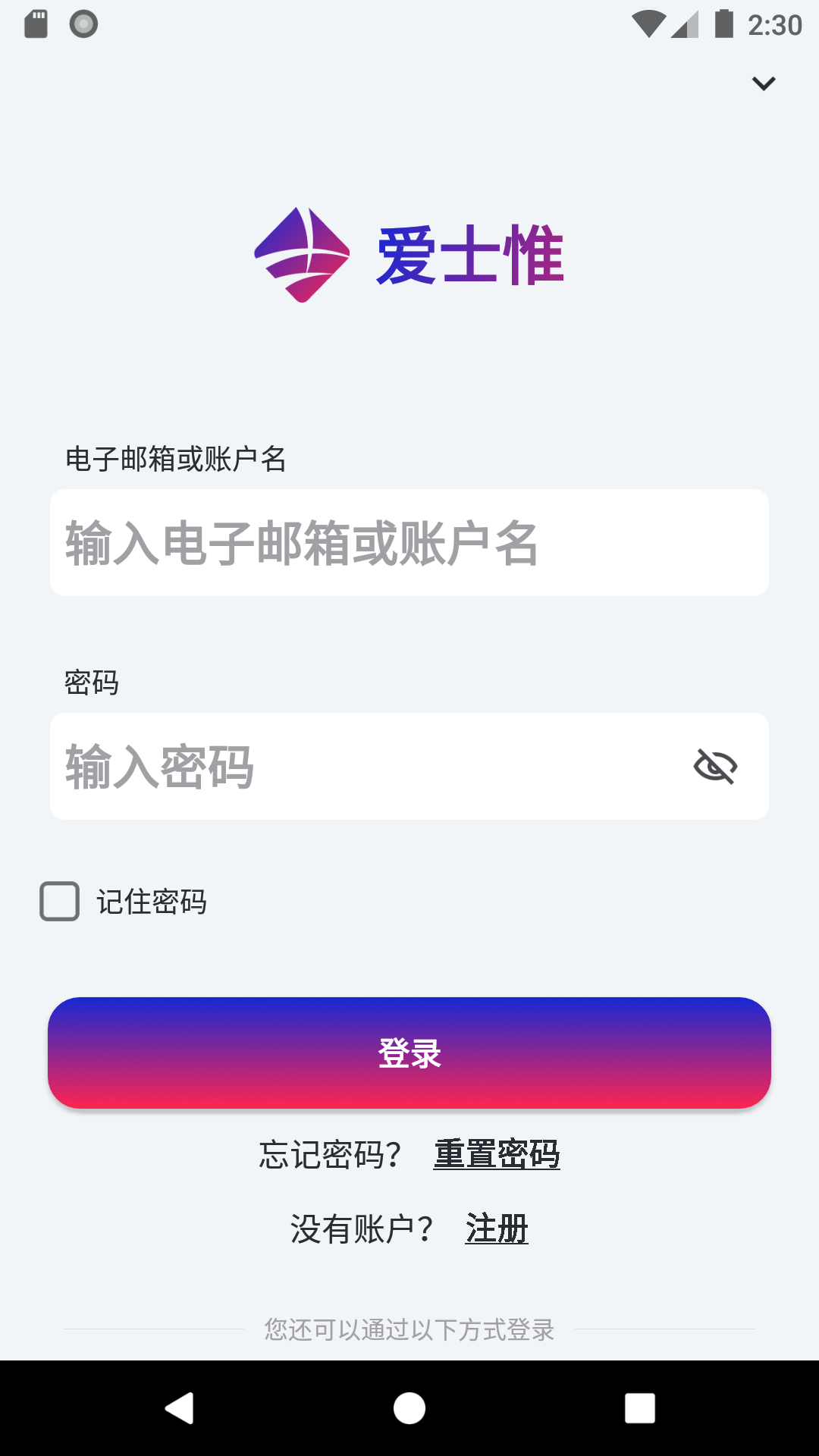The image size is (819, 1456).
Task: Enable the 记住密码 remember password checkbox
Action: [x=61, y=901]
